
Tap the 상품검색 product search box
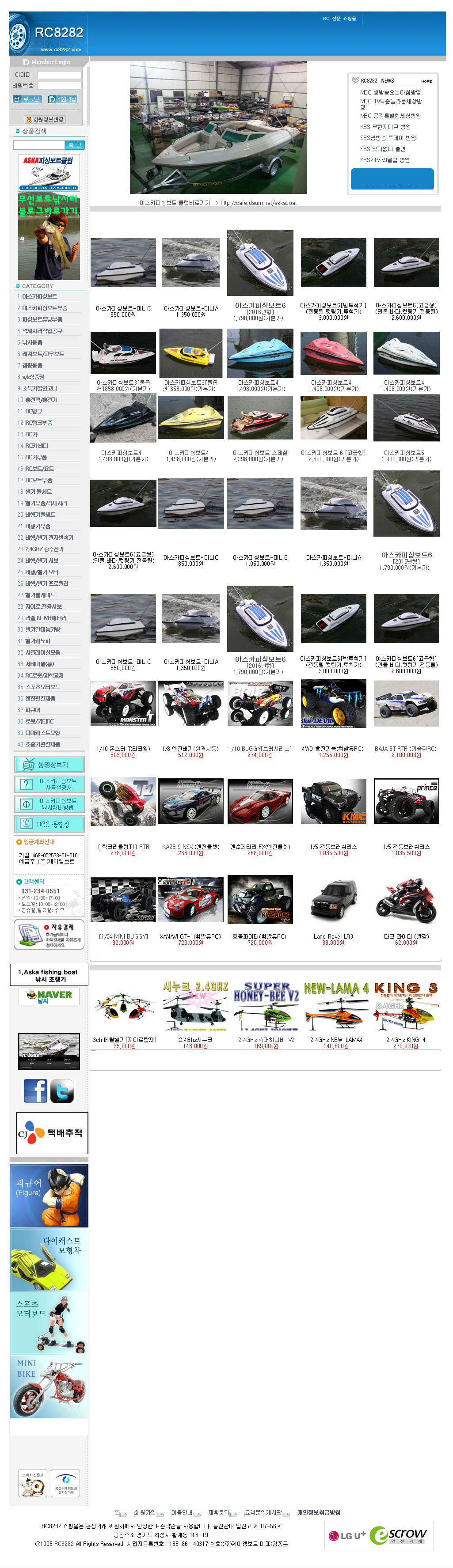[39, 145]
